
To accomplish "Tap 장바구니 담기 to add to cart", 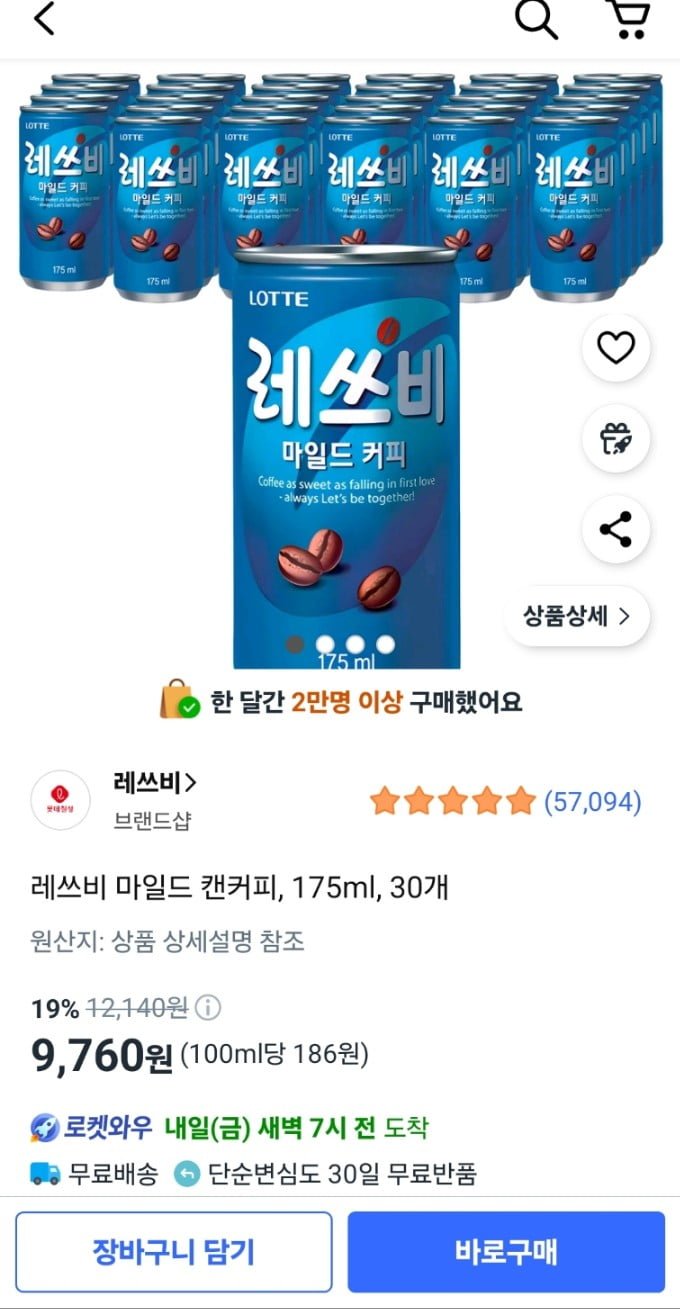I will click(x=174, y=1251).
